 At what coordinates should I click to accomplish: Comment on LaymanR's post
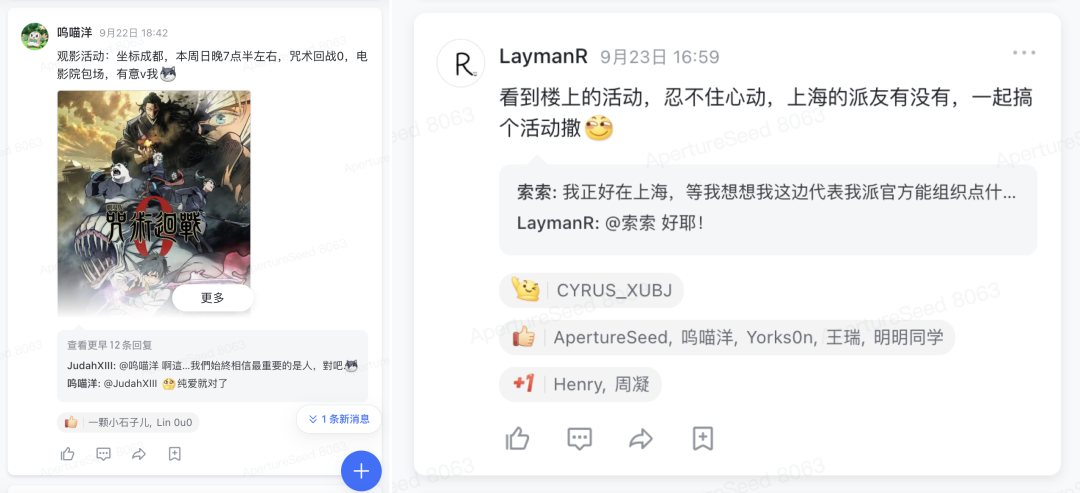[x=579, y=438]
